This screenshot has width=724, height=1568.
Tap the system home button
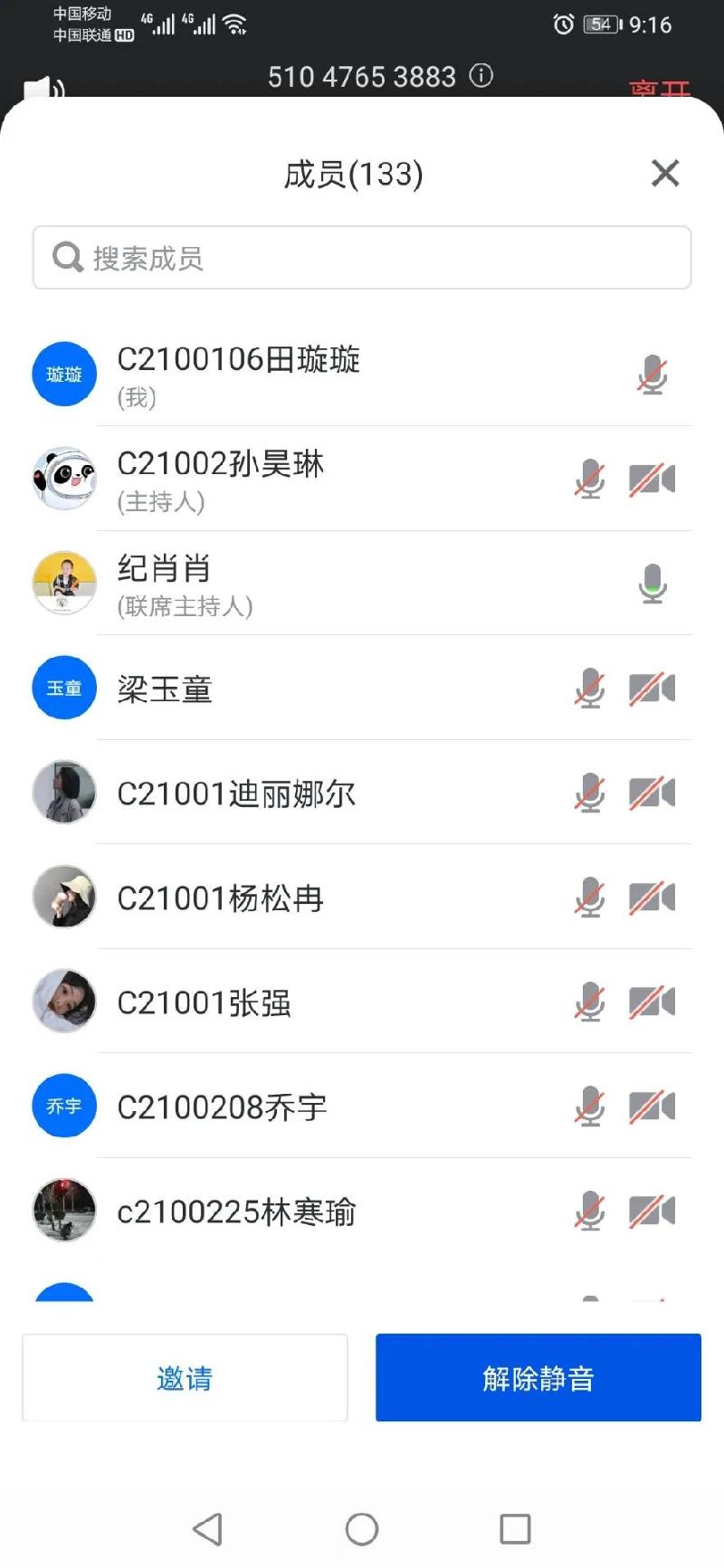[362, 1529]
